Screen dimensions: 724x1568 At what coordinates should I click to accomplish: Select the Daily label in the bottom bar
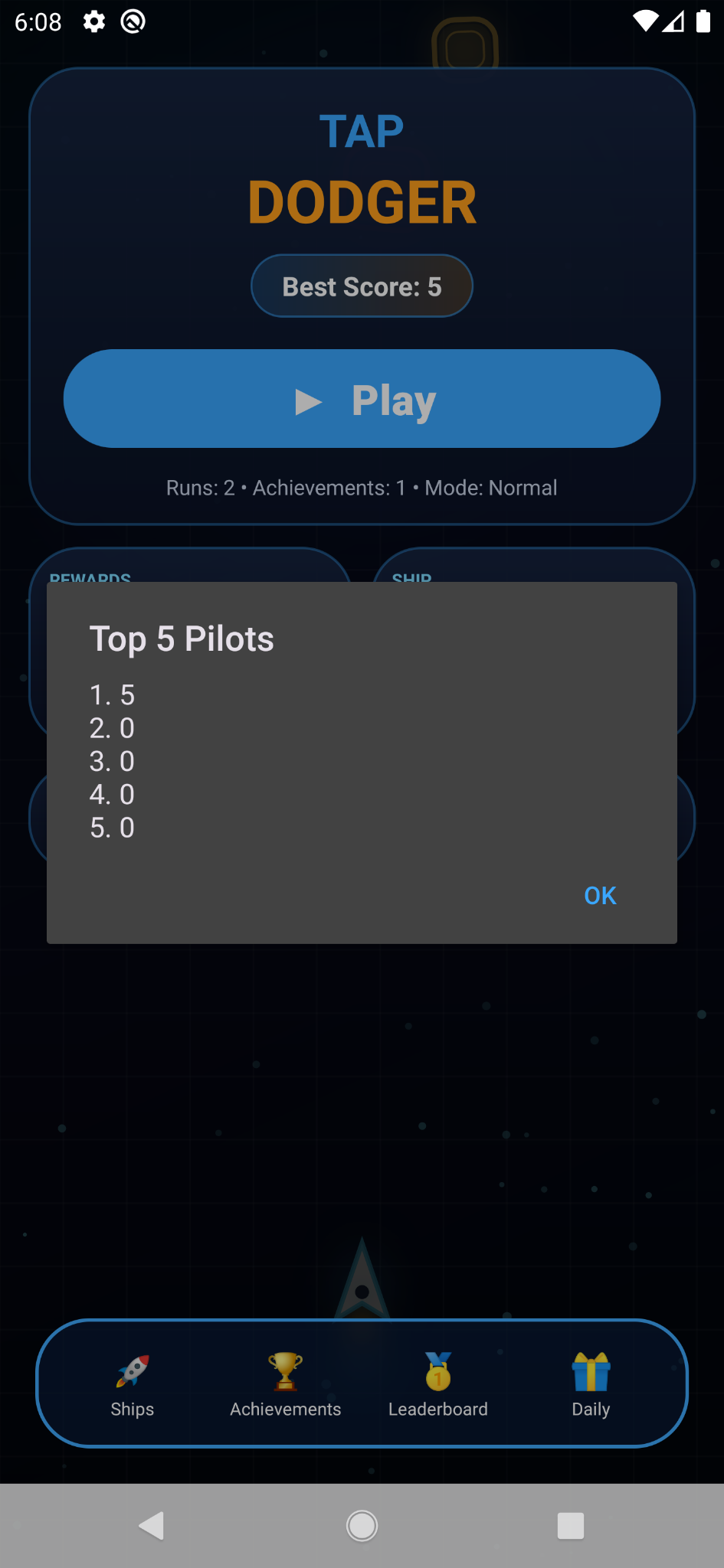click(590, 1409)
